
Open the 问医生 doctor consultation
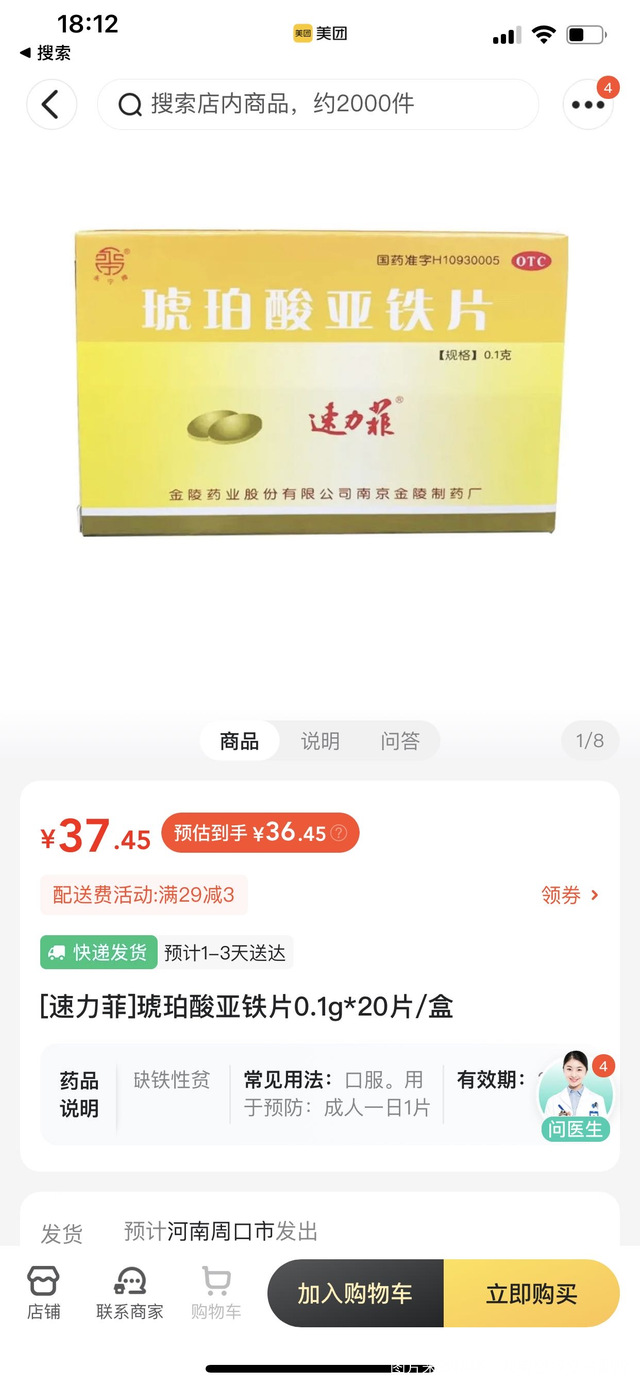[575, 1098]
